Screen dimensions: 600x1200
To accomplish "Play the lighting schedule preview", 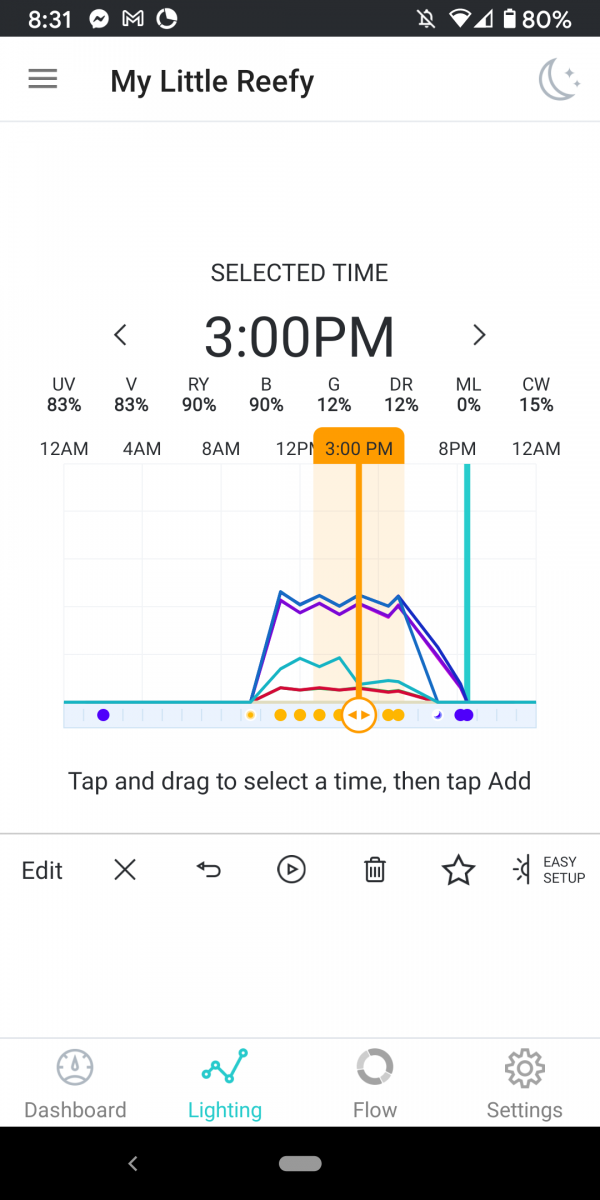I will [x=291, y=870].
